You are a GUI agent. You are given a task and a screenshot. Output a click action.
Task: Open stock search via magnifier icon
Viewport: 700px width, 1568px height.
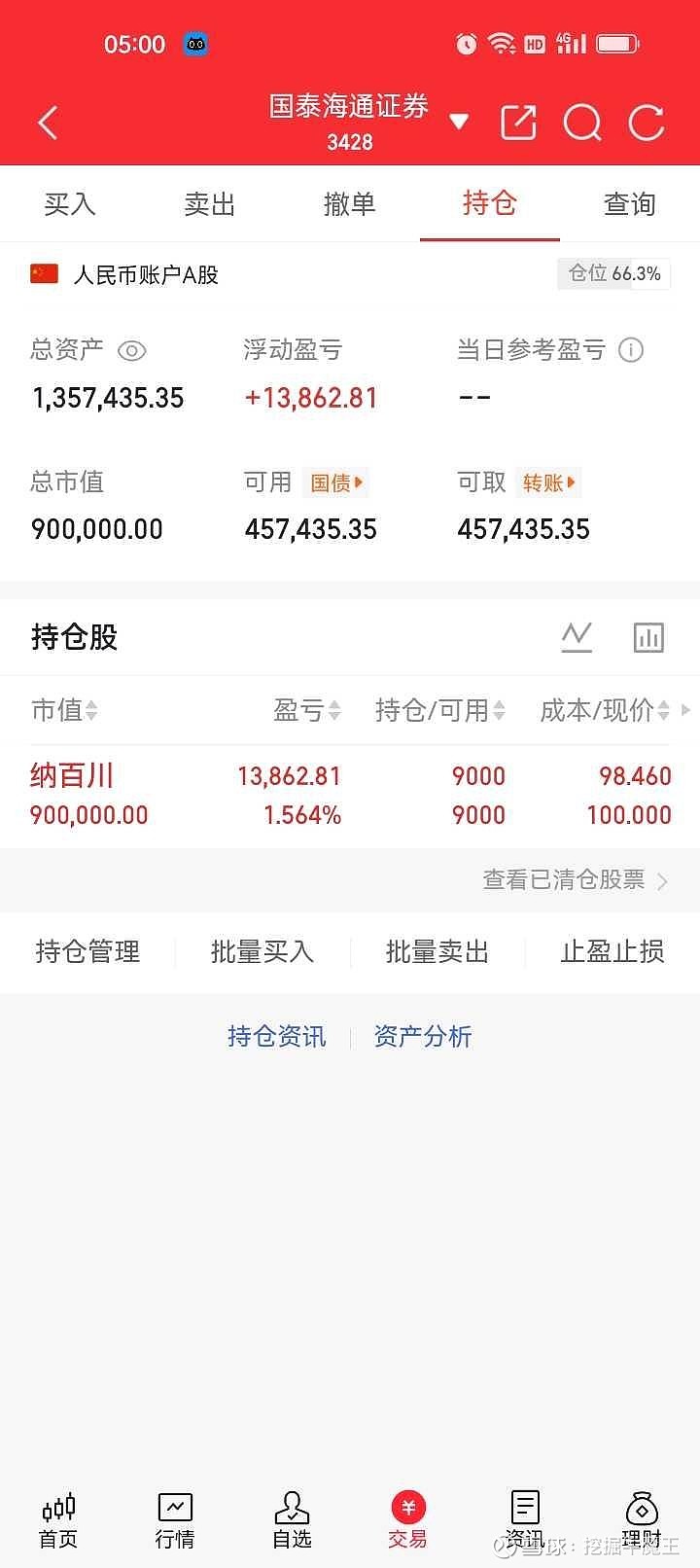pos(582,123)
